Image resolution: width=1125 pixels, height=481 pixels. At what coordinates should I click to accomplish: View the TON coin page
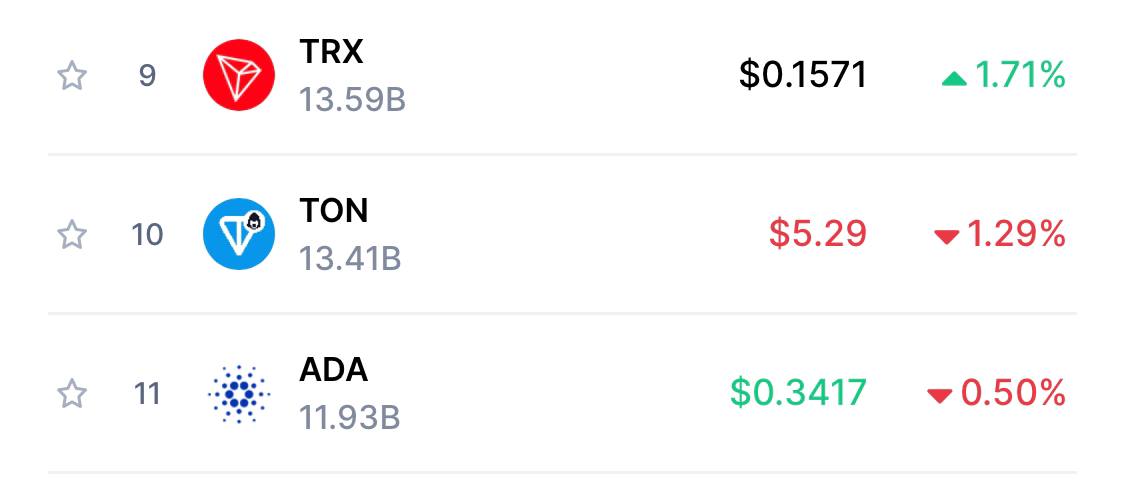333,211
